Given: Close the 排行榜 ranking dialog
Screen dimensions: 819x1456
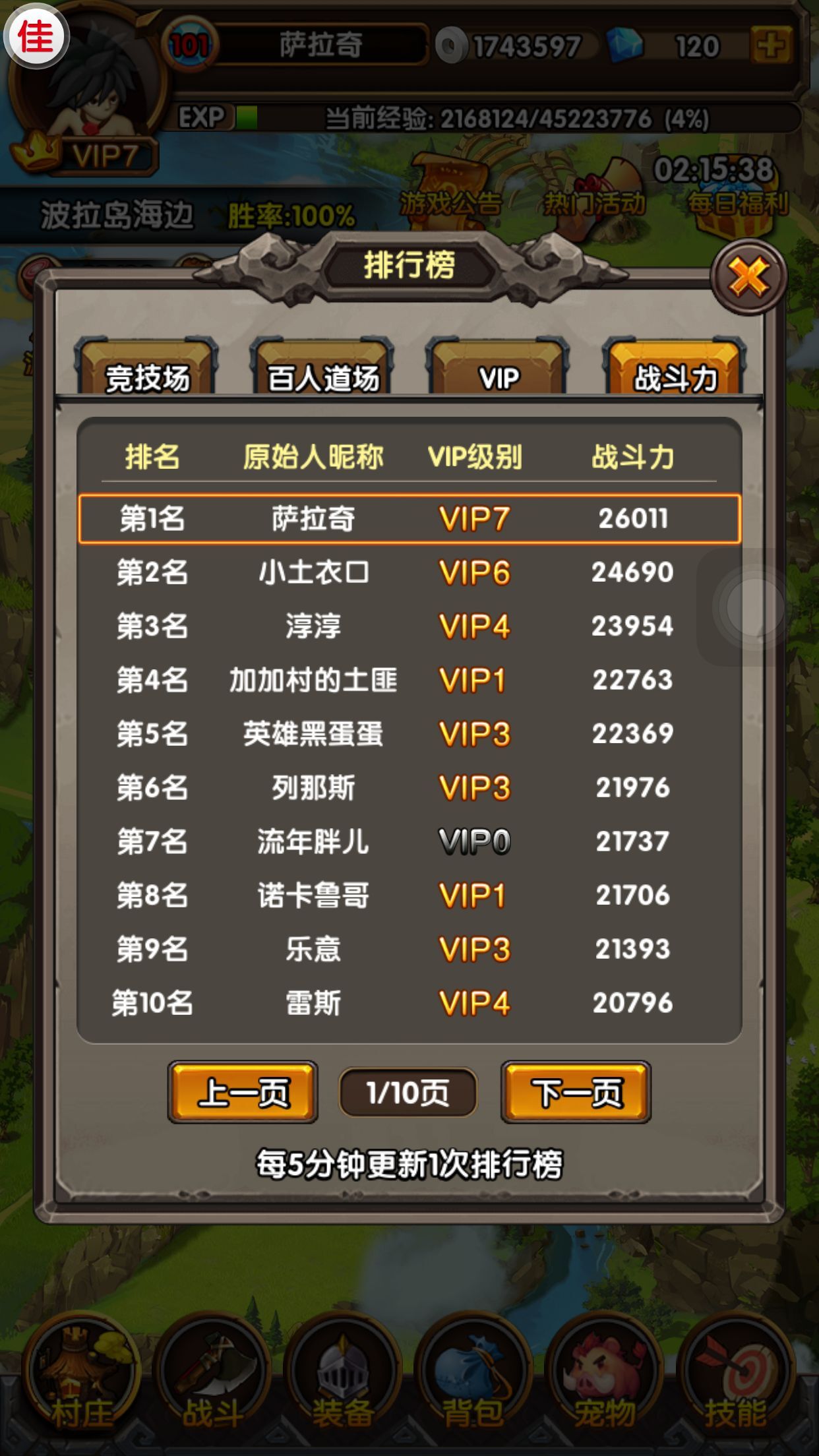Looking at the screenshot, I should click(x=748, y=277).
